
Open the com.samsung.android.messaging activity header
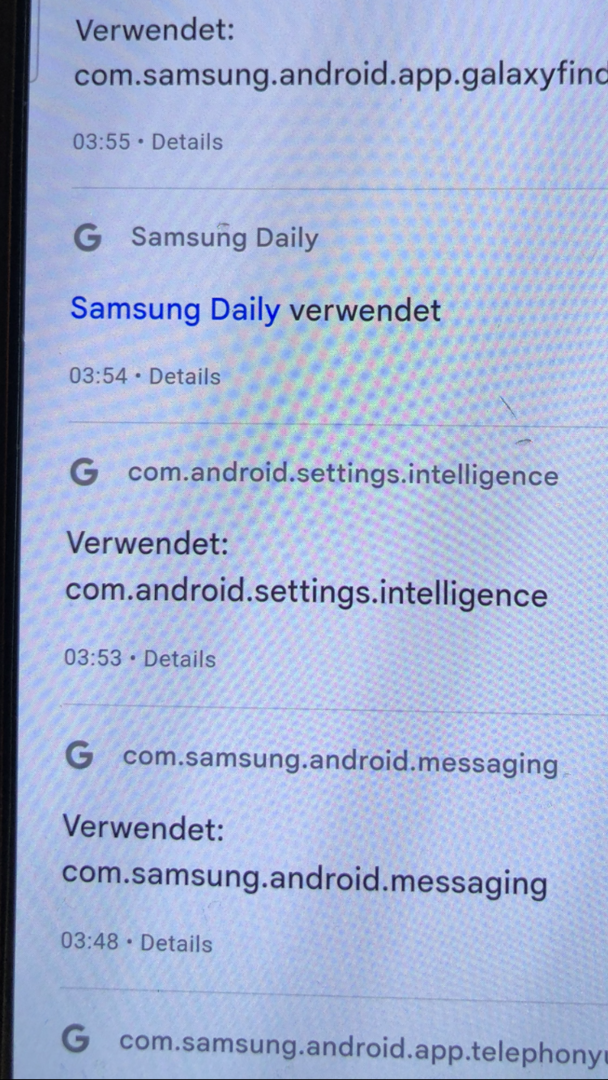coord(340,760)
